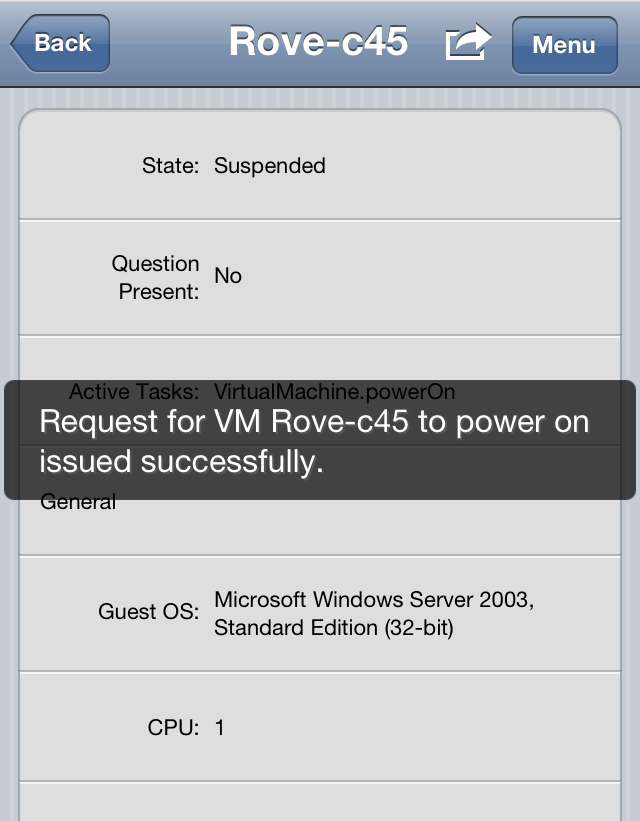Open the Menu button
640x821 pixels.
tap(564, 45)
